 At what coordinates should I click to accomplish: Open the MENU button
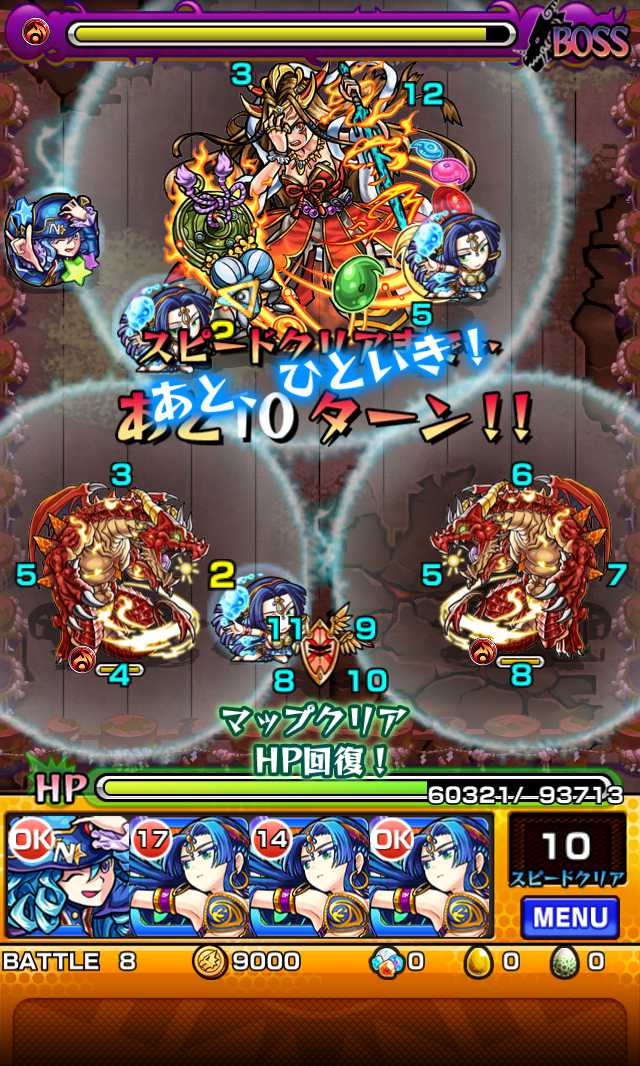click(569, 916)
